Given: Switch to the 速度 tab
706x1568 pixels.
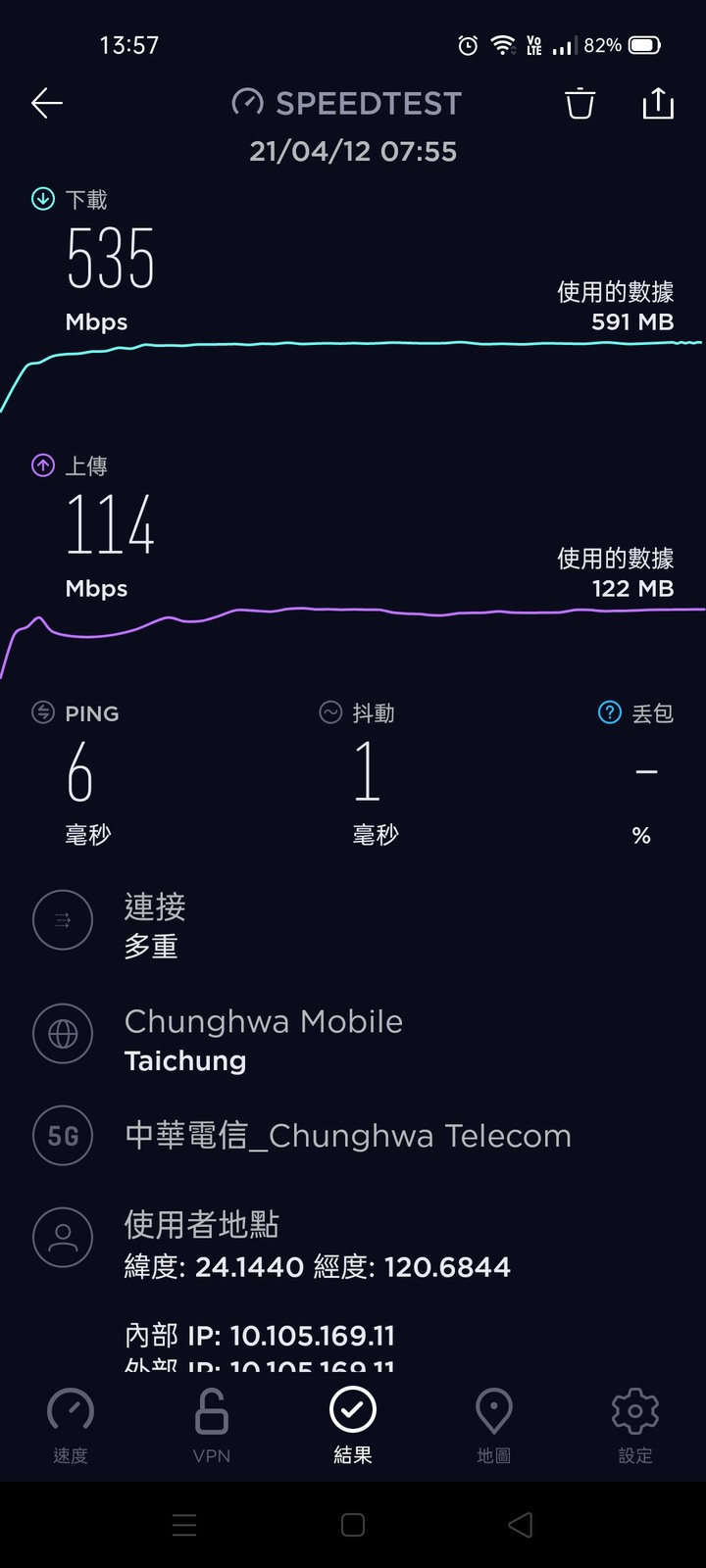Looking at the screenshot, I should click(x=71, y=1426).
